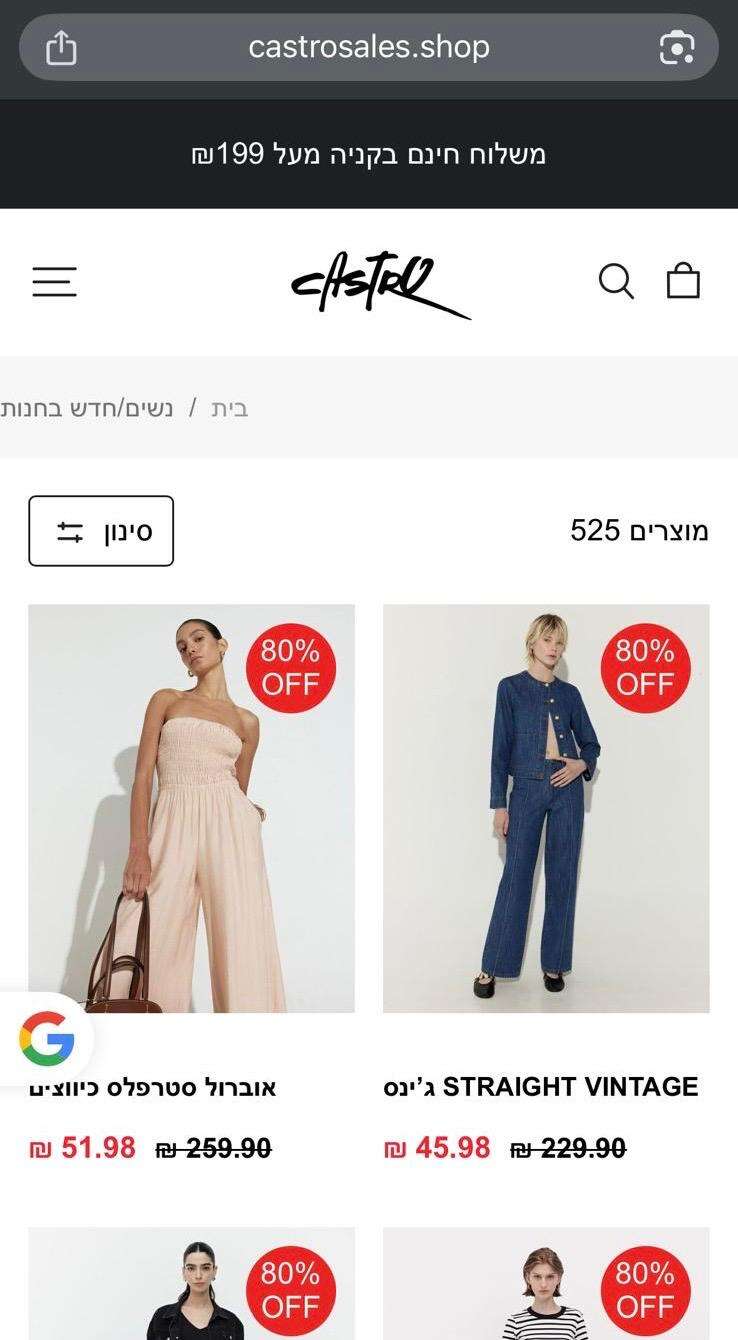
Task: Open the camera lens search icon
Action: tap(677, 47)
